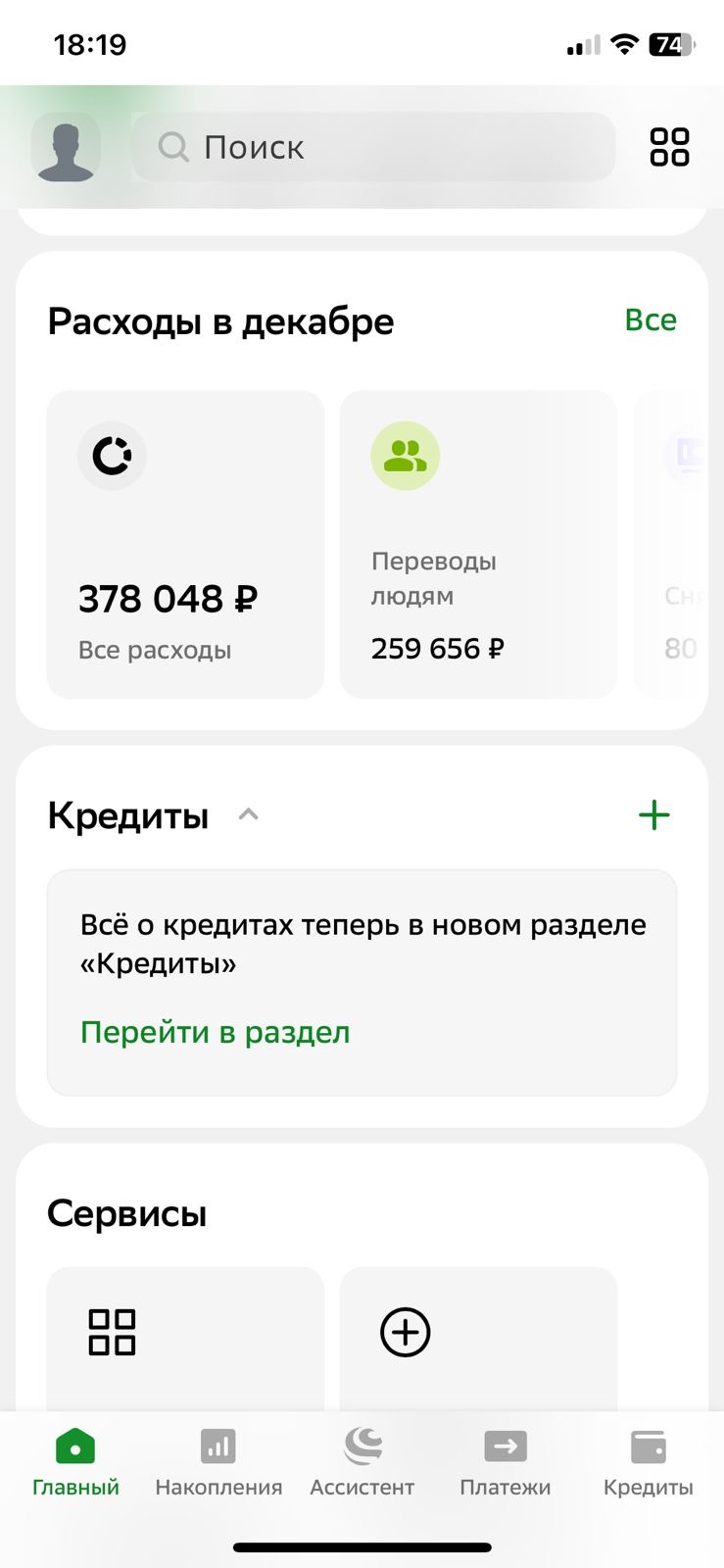Open the Все расходы card
This screenshot has width=724, height=1568.
click(185, 544)
